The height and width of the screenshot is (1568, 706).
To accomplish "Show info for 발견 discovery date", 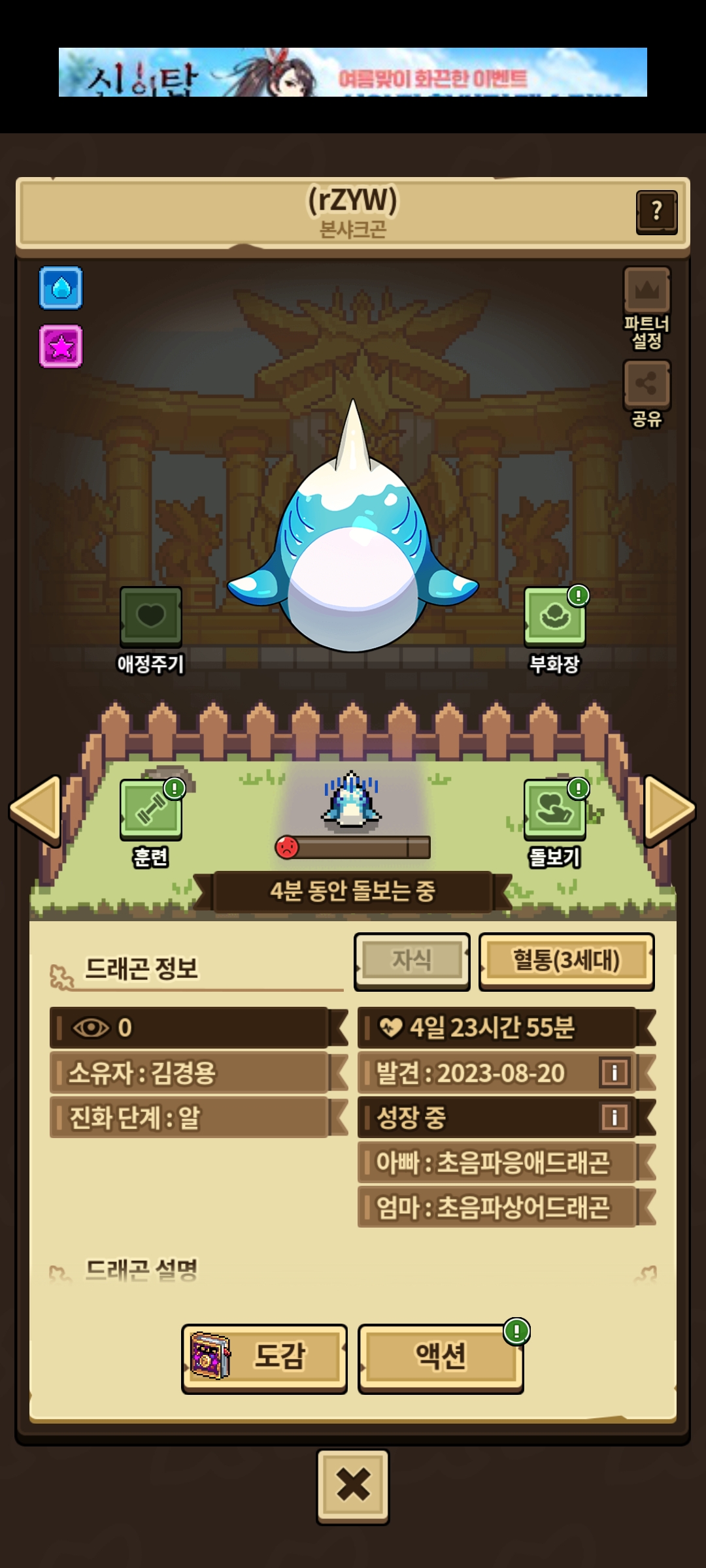I will [x=614, y=1072].
